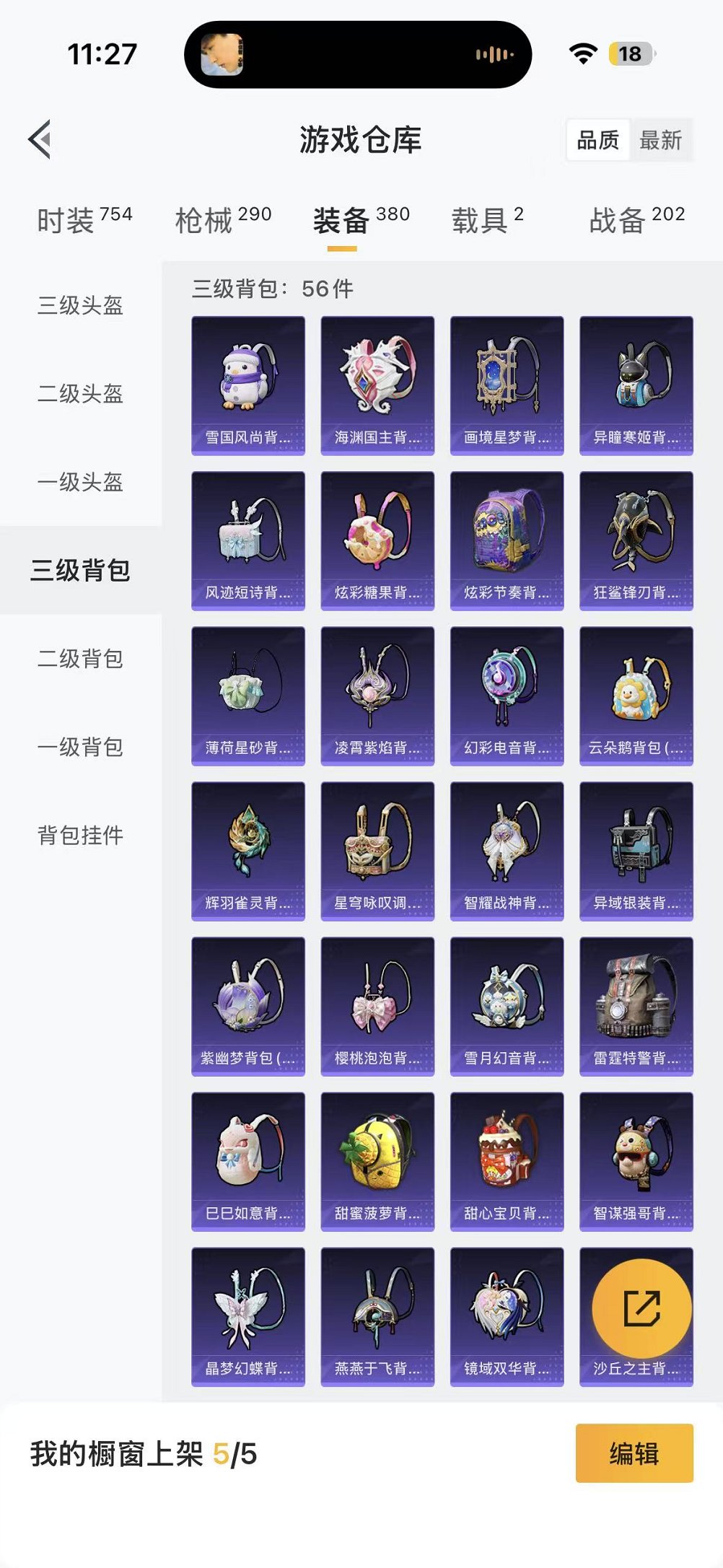Switch sorting to 最新
This screenshot has width=723, height=1568.
pyautogui.click(x=660, y=141)
